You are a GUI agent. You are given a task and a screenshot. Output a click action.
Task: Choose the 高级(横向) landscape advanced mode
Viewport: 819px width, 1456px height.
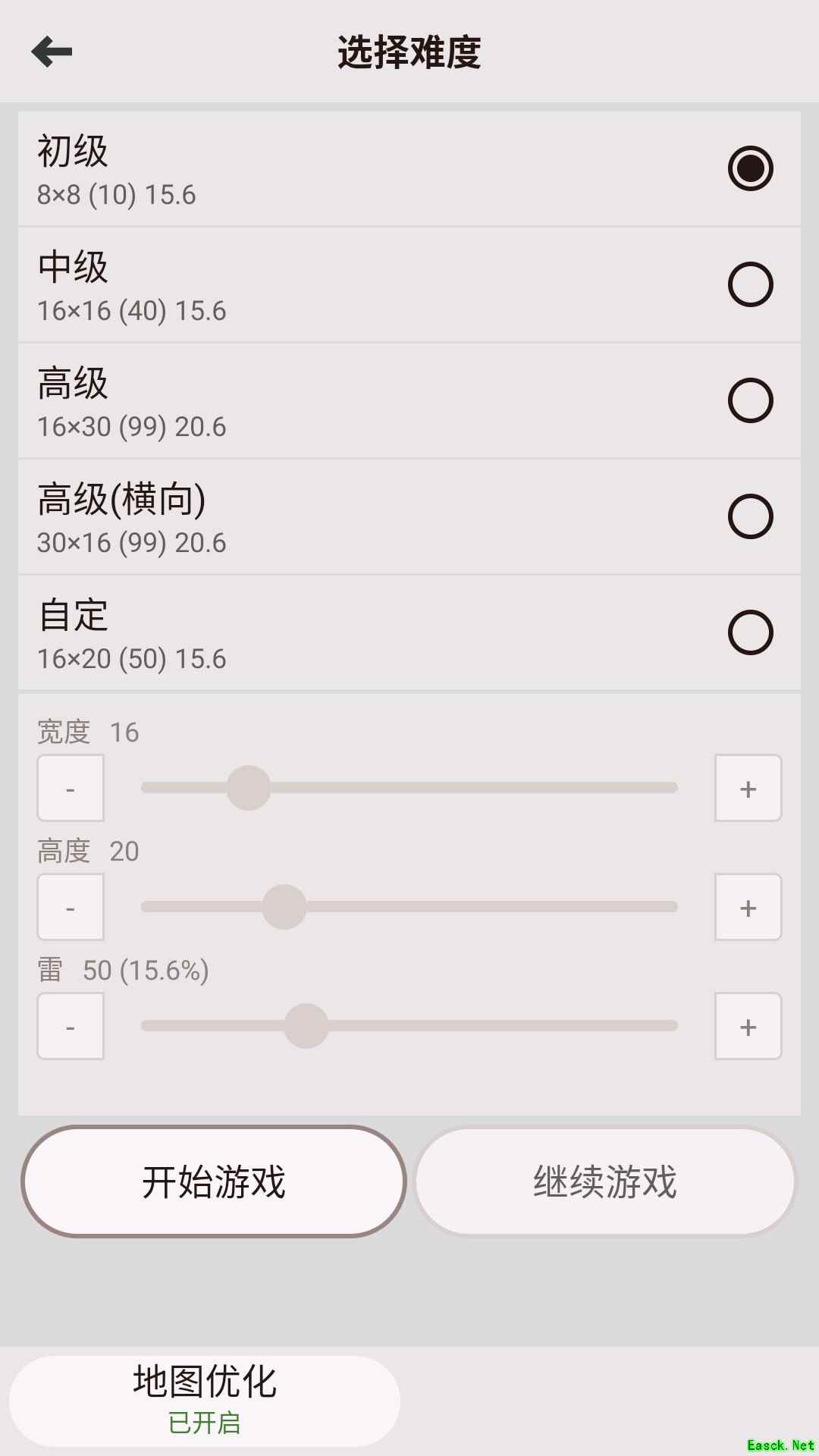click(749, 517)
